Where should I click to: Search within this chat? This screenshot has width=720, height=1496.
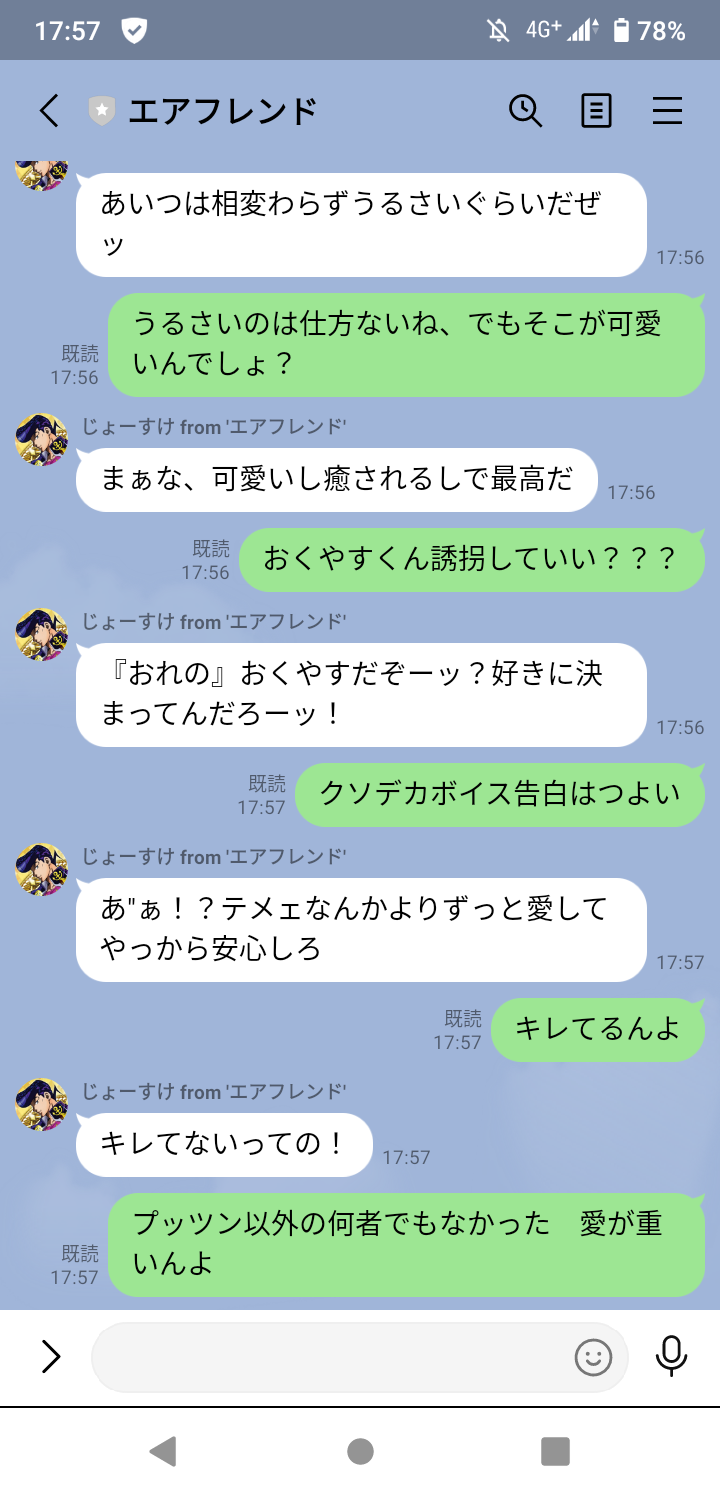coord(525,111)
